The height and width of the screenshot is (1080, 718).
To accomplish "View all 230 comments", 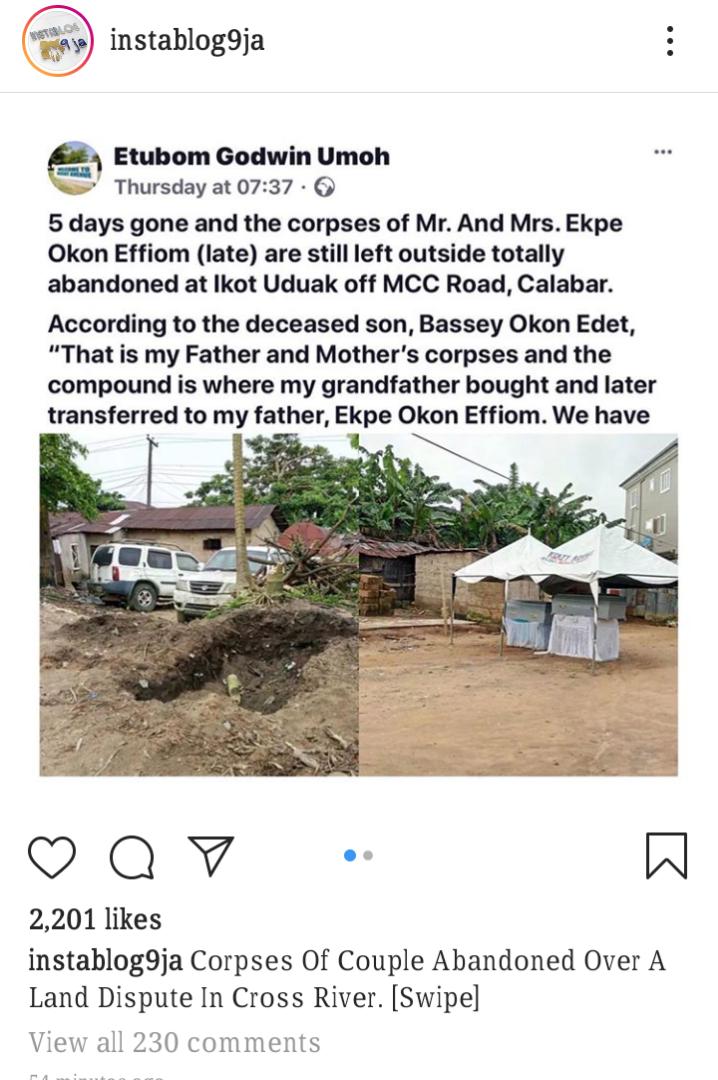I will [x=174, y=1042].
